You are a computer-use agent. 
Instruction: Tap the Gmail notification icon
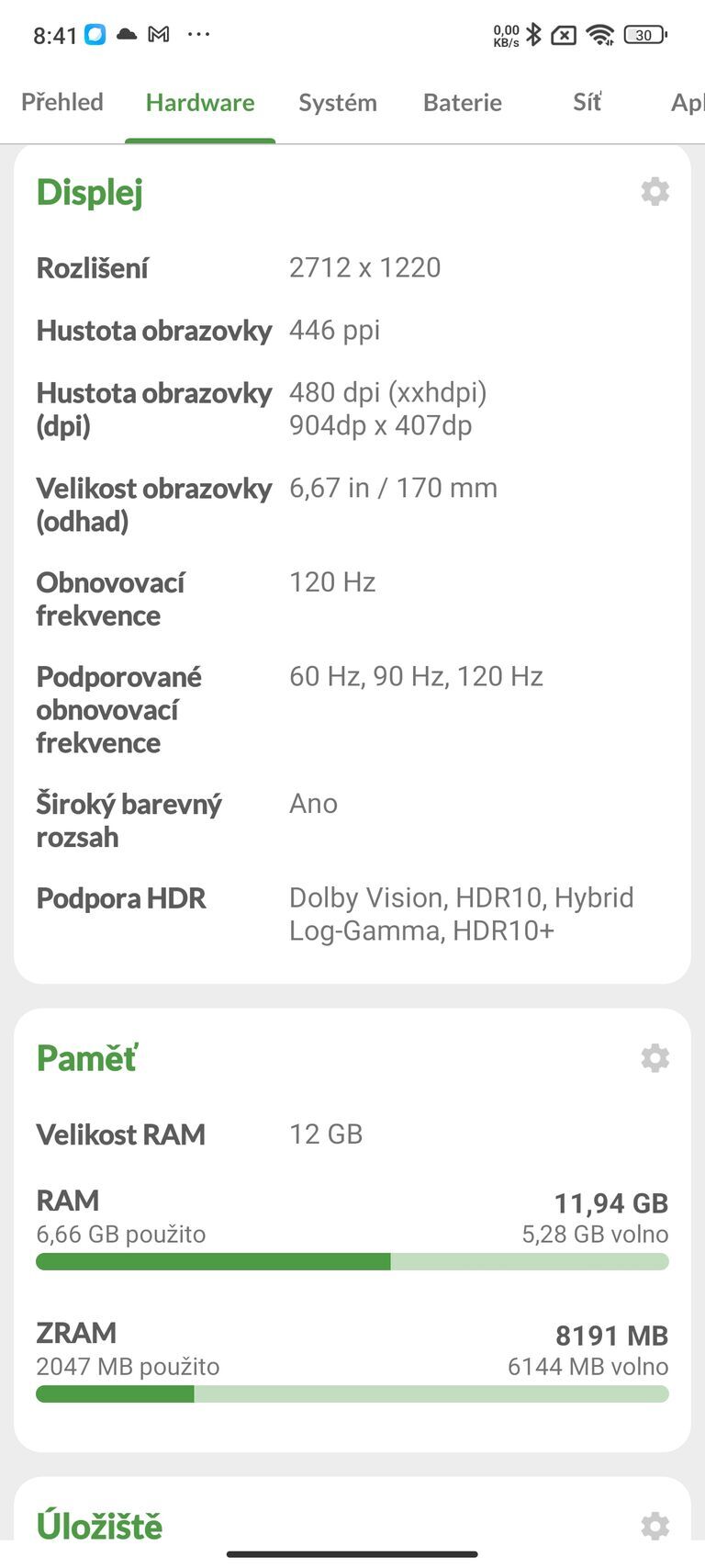click(x=159, y=34)
